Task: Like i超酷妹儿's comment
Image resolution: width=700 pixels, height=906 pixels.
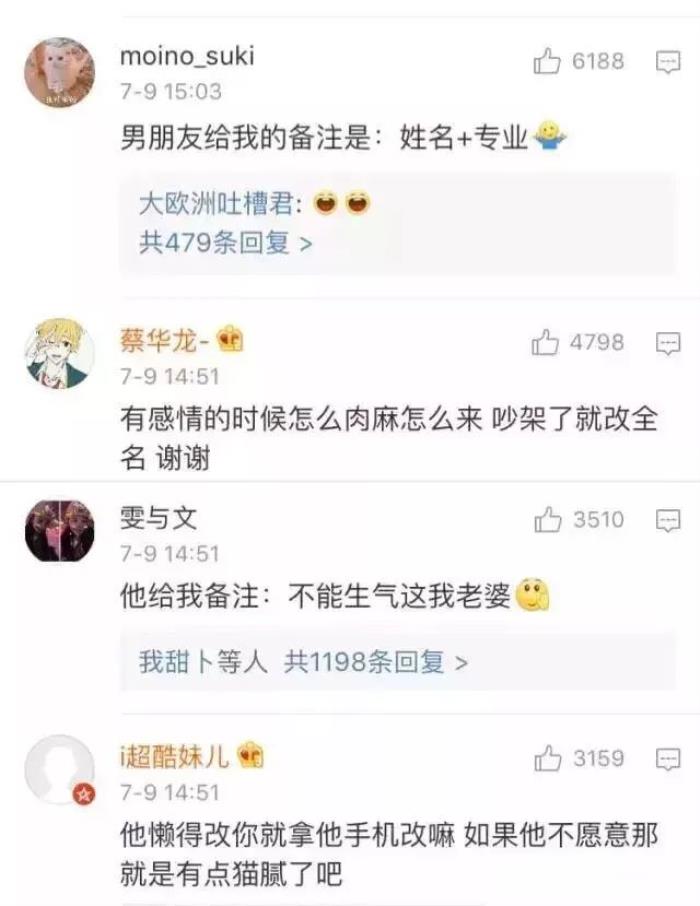Action: [549, 759]
